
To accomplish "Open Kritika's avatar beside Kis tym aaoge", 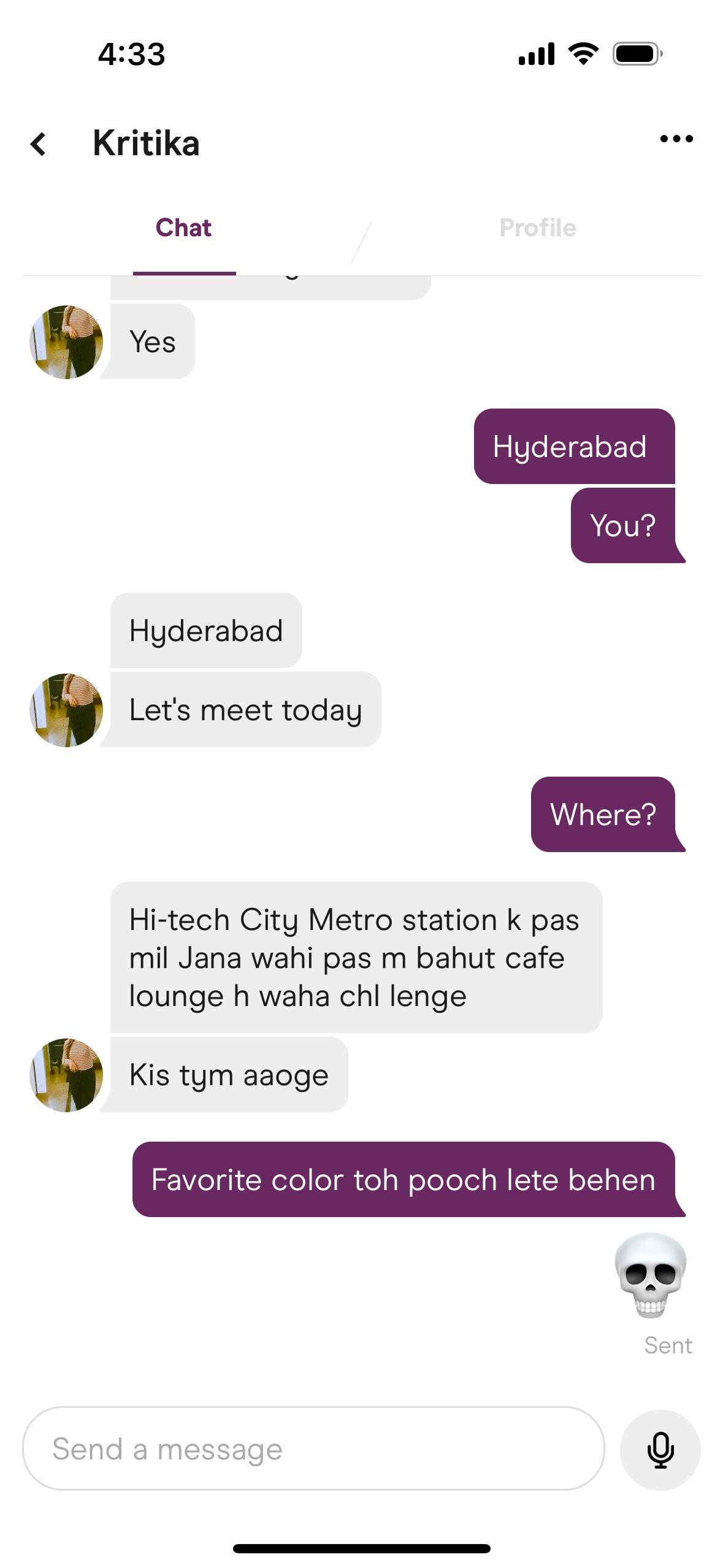I will (x=66, y=1075).
